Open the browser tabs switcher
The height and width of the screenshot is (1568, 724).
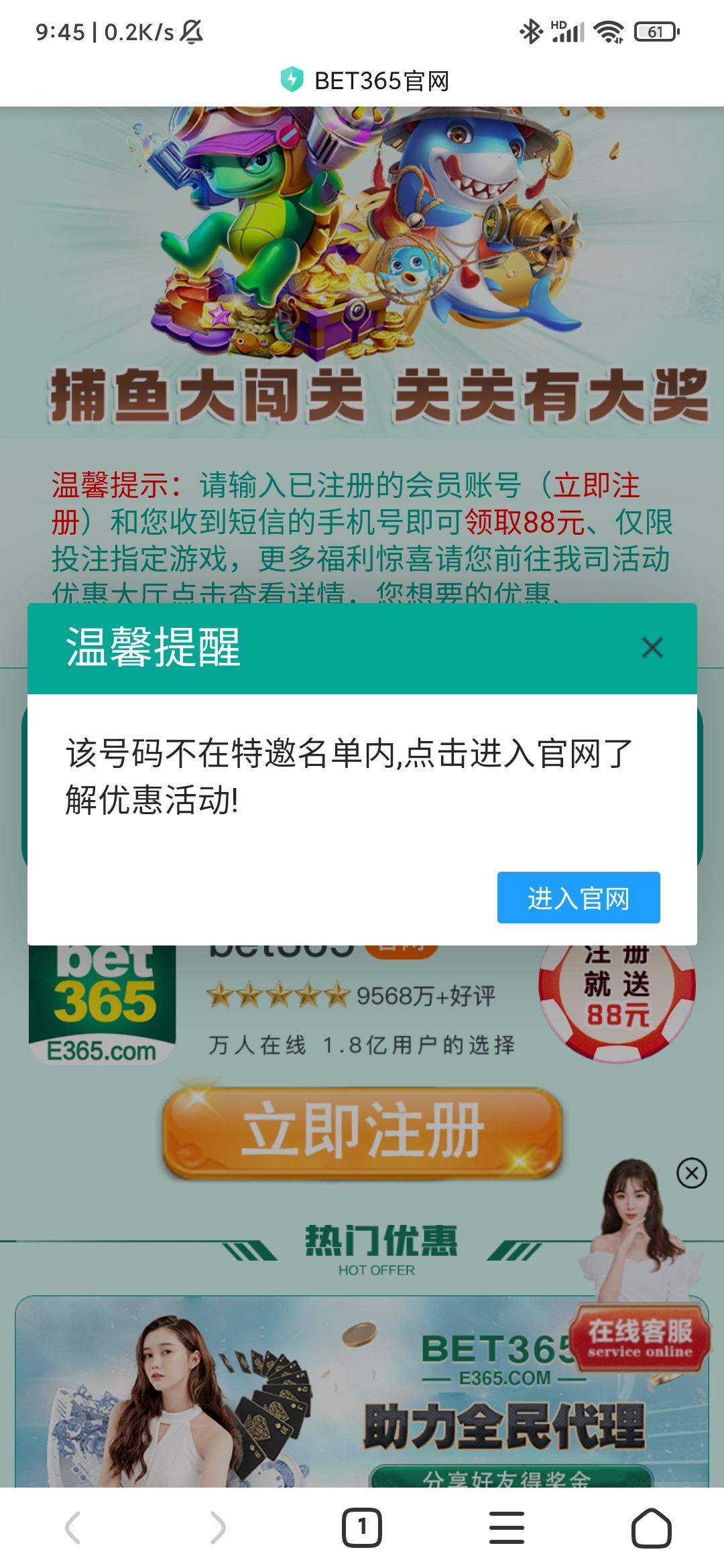pyautogui.click(x=362, y=1528)
